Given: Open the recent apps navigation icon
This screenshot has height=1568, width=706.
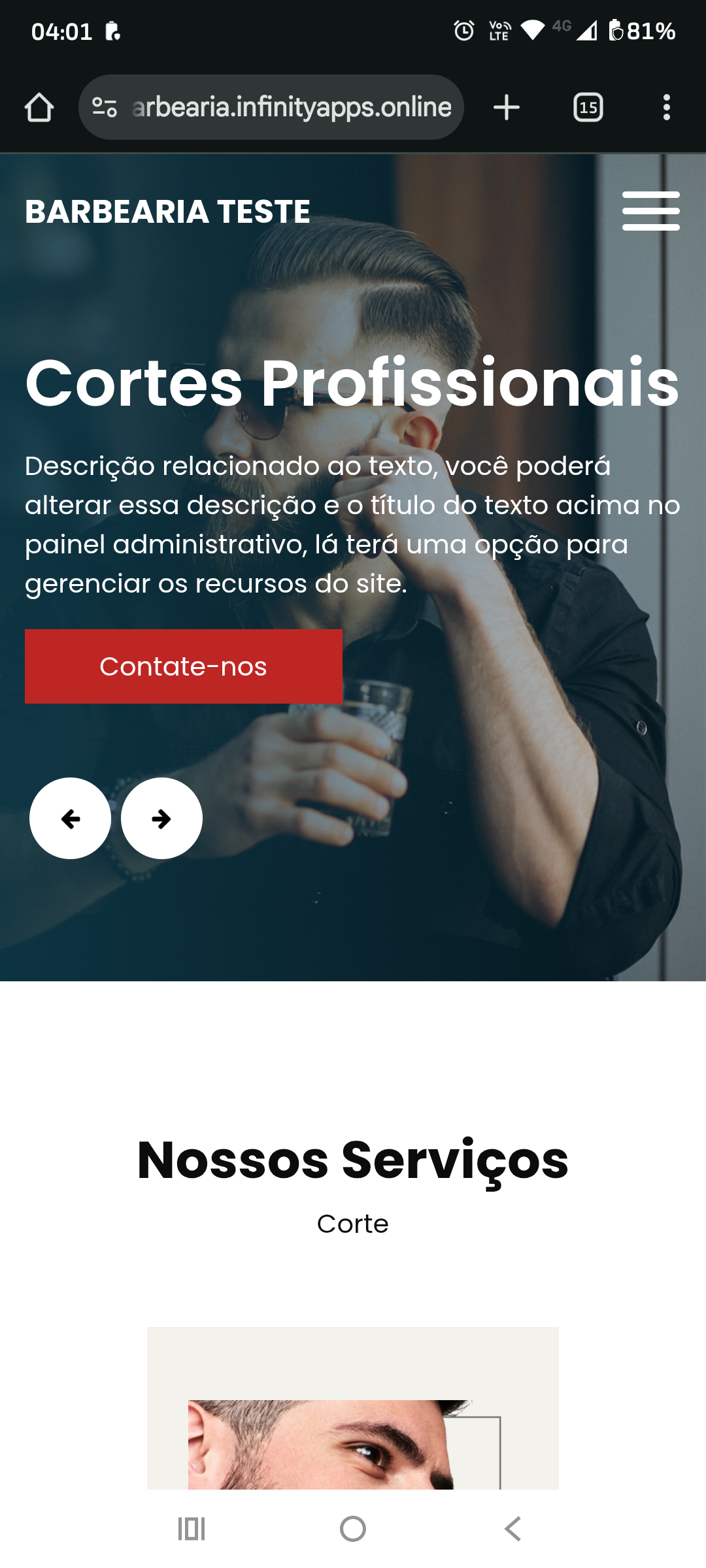Looking at the screenshot, I should [191, 1529].
